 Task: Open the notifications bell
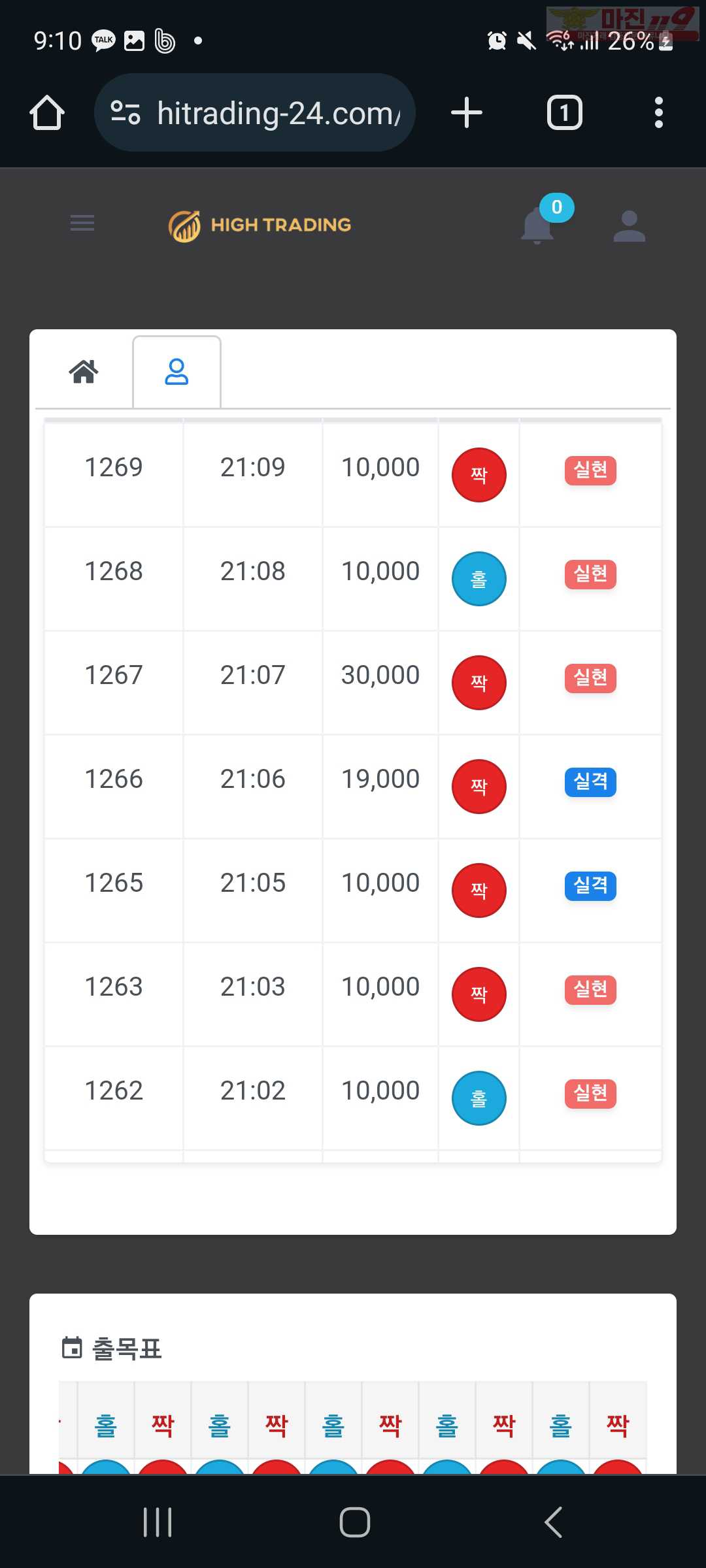537,225
